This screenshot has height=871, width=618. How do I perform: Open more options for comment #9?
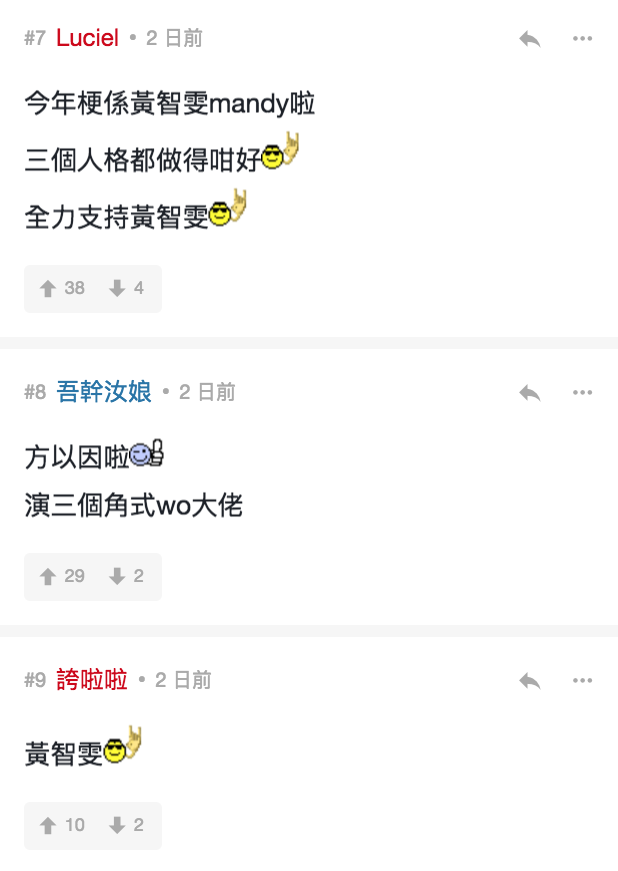(x=583, y=681)
